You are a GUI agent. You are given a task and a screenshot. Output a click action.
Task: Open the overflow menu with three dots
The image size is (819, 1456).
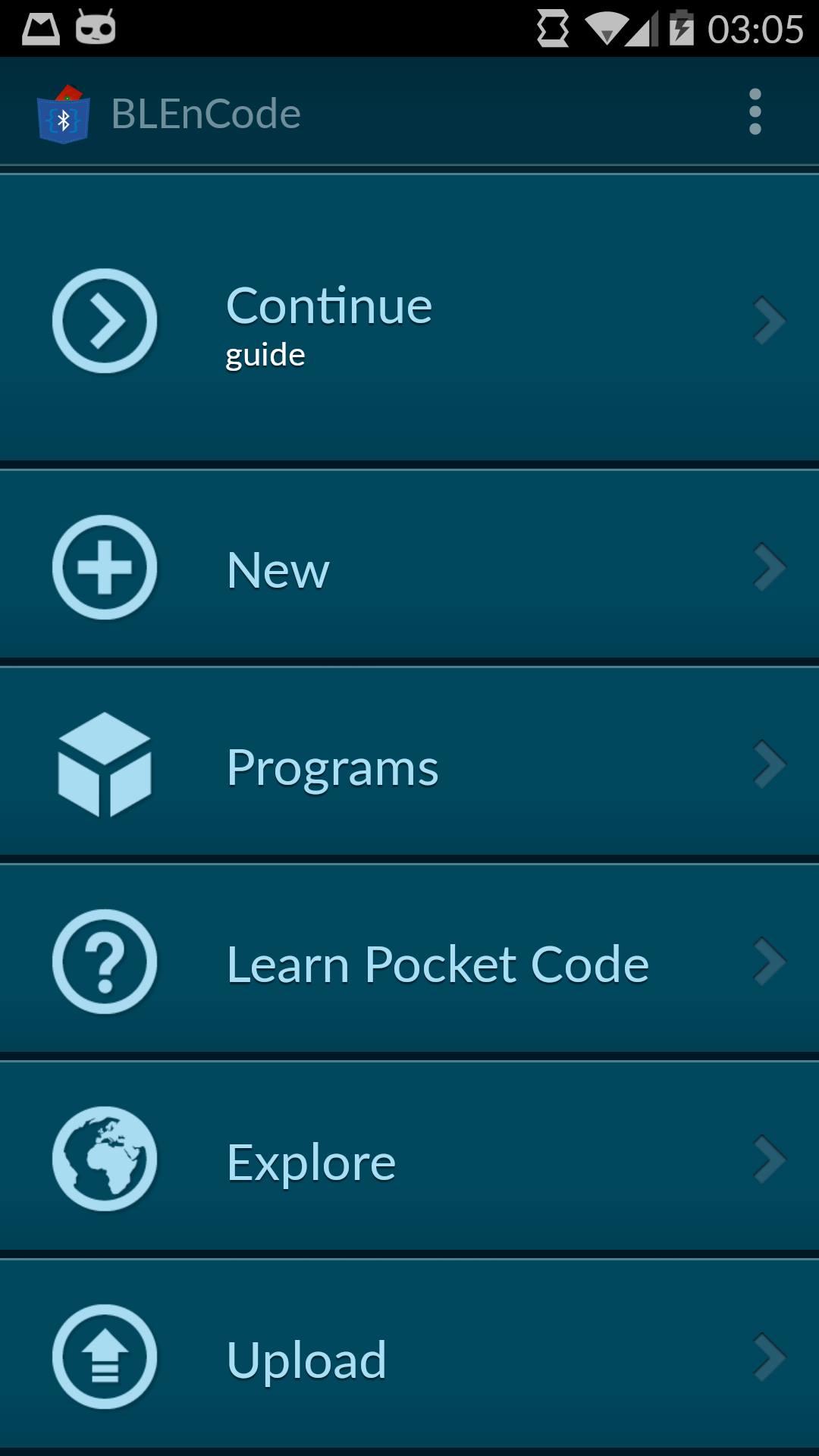coord(755,112)
